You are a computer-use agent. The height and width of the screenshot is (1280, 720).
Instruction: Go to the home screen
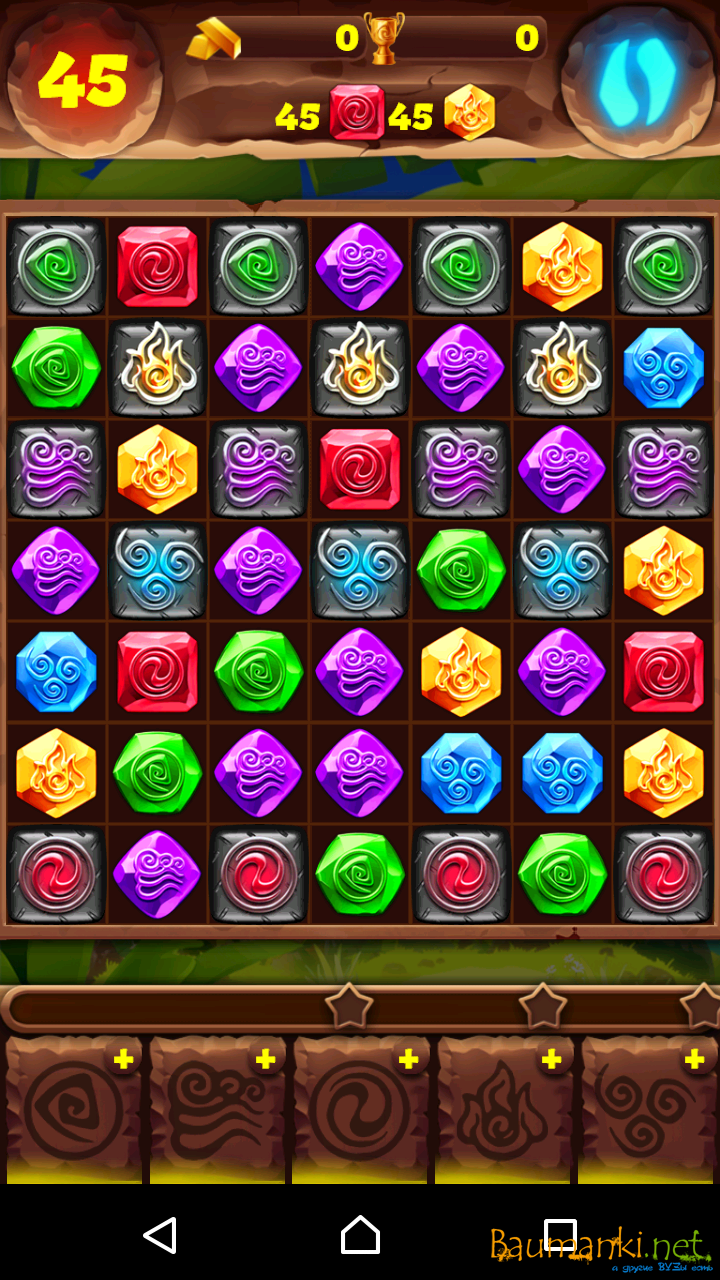360,1236
